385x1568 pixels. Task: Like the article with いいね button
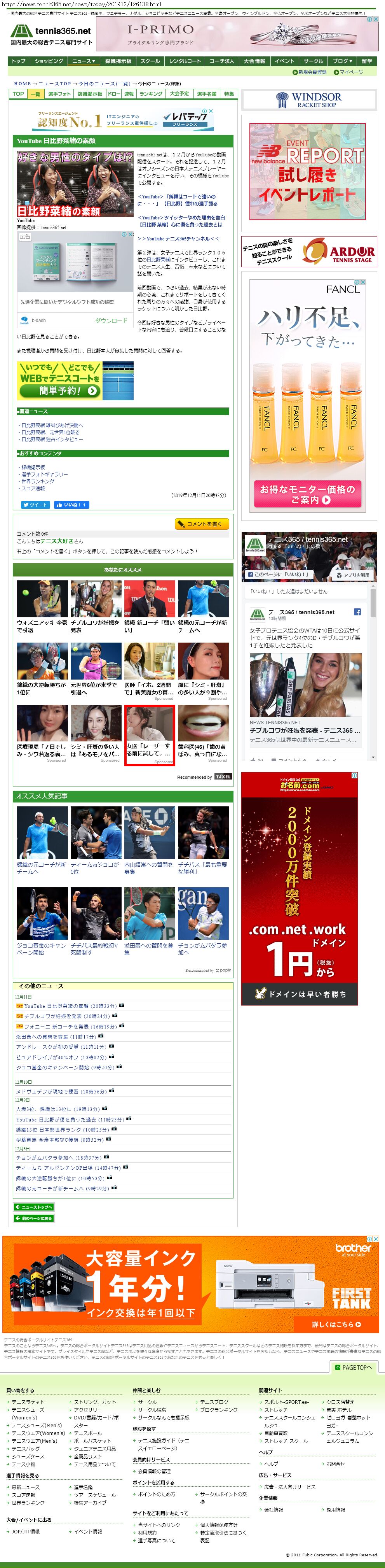point(71,505)
